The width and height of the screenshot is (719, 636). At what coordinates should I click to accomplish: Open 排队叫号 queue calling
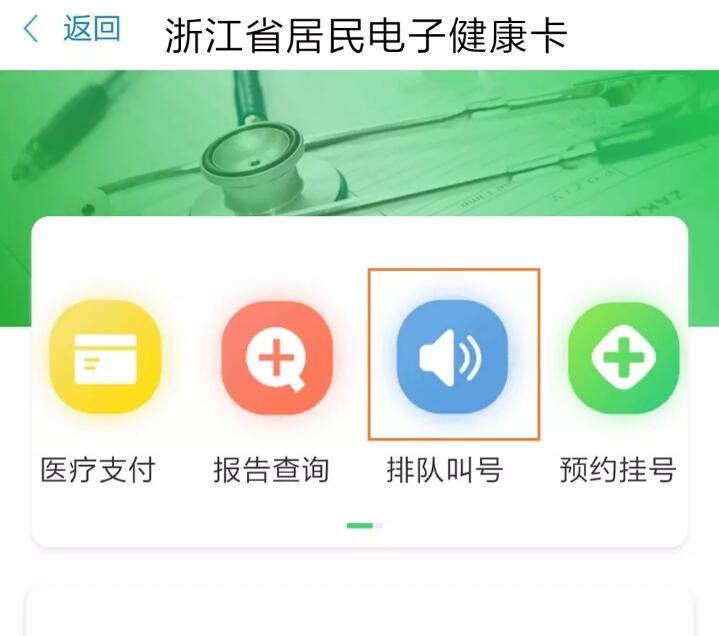pos(452,358)
